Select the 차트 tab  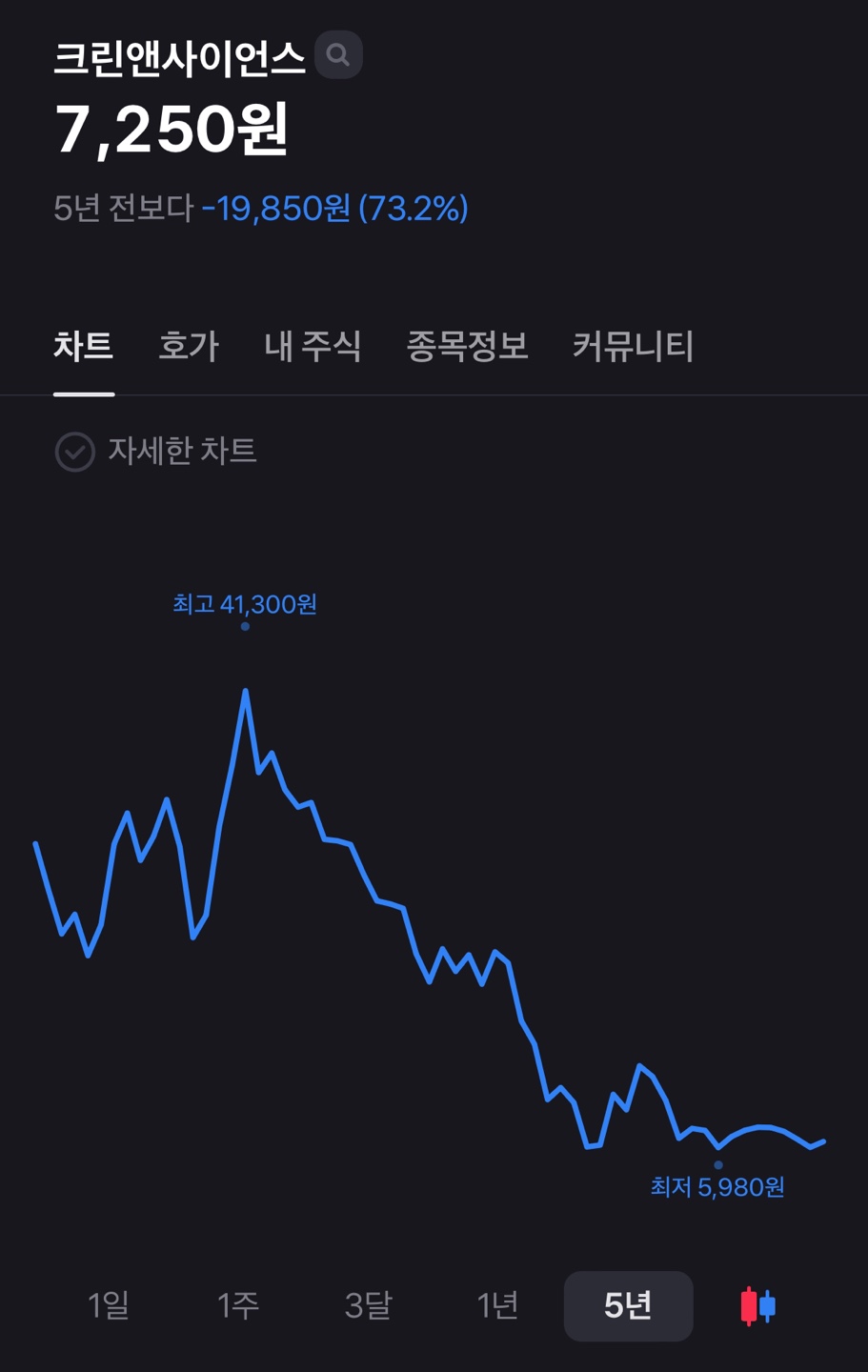click(x=84, y=346)
